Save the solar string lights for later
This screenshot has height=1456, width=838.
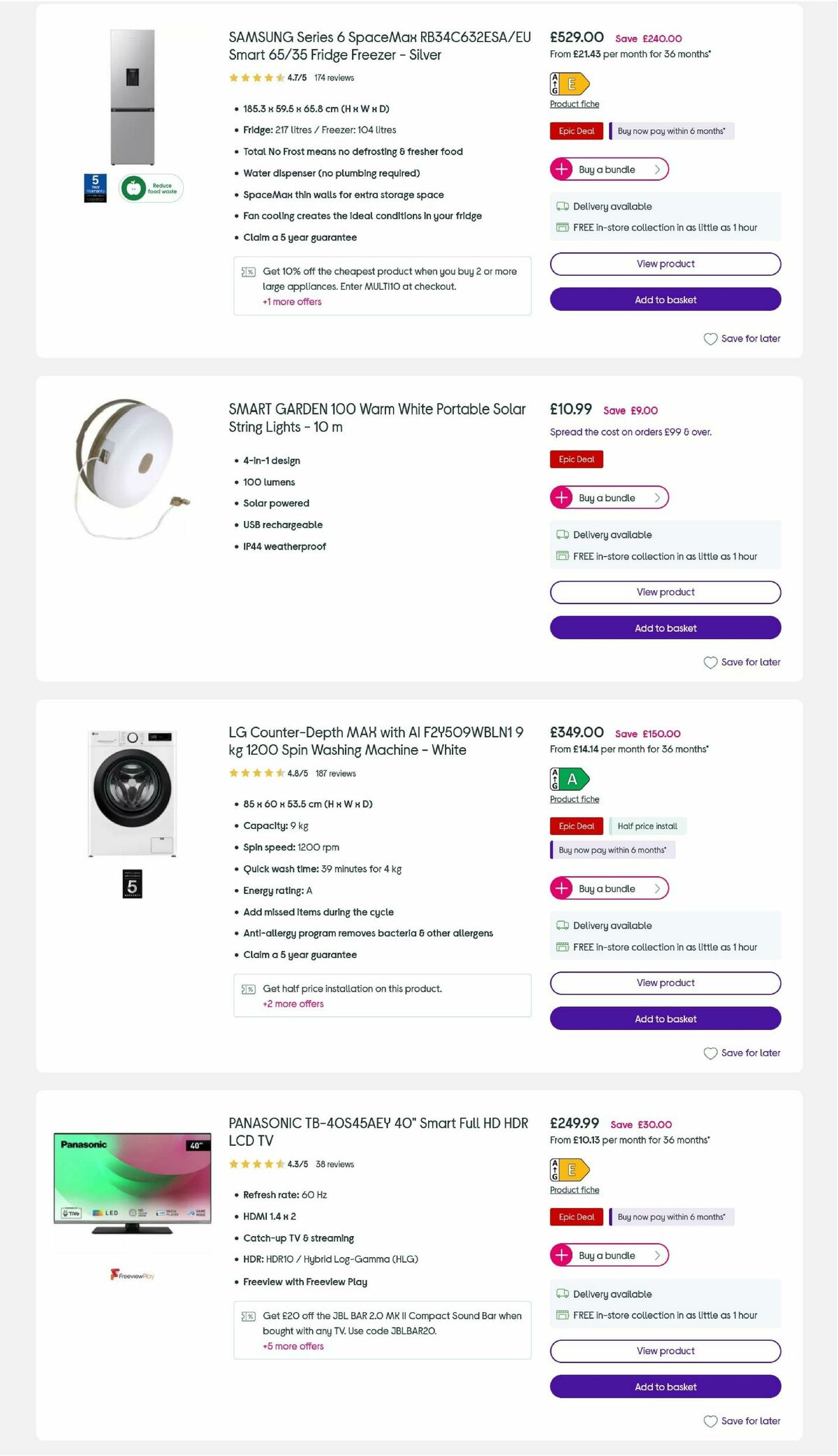pos(742,662)
